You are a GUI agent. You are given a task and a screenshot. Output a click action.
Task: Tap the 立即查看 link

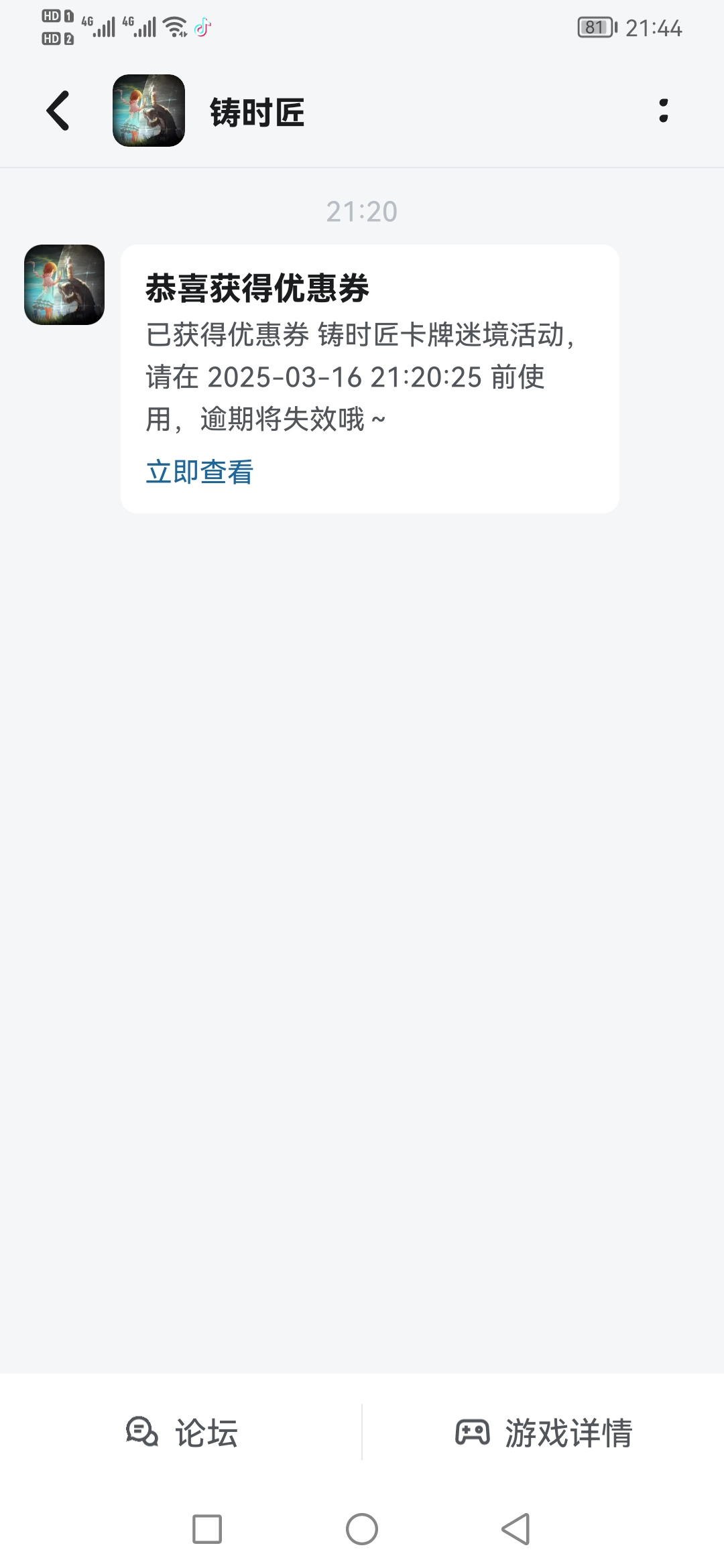pos(199,472)
